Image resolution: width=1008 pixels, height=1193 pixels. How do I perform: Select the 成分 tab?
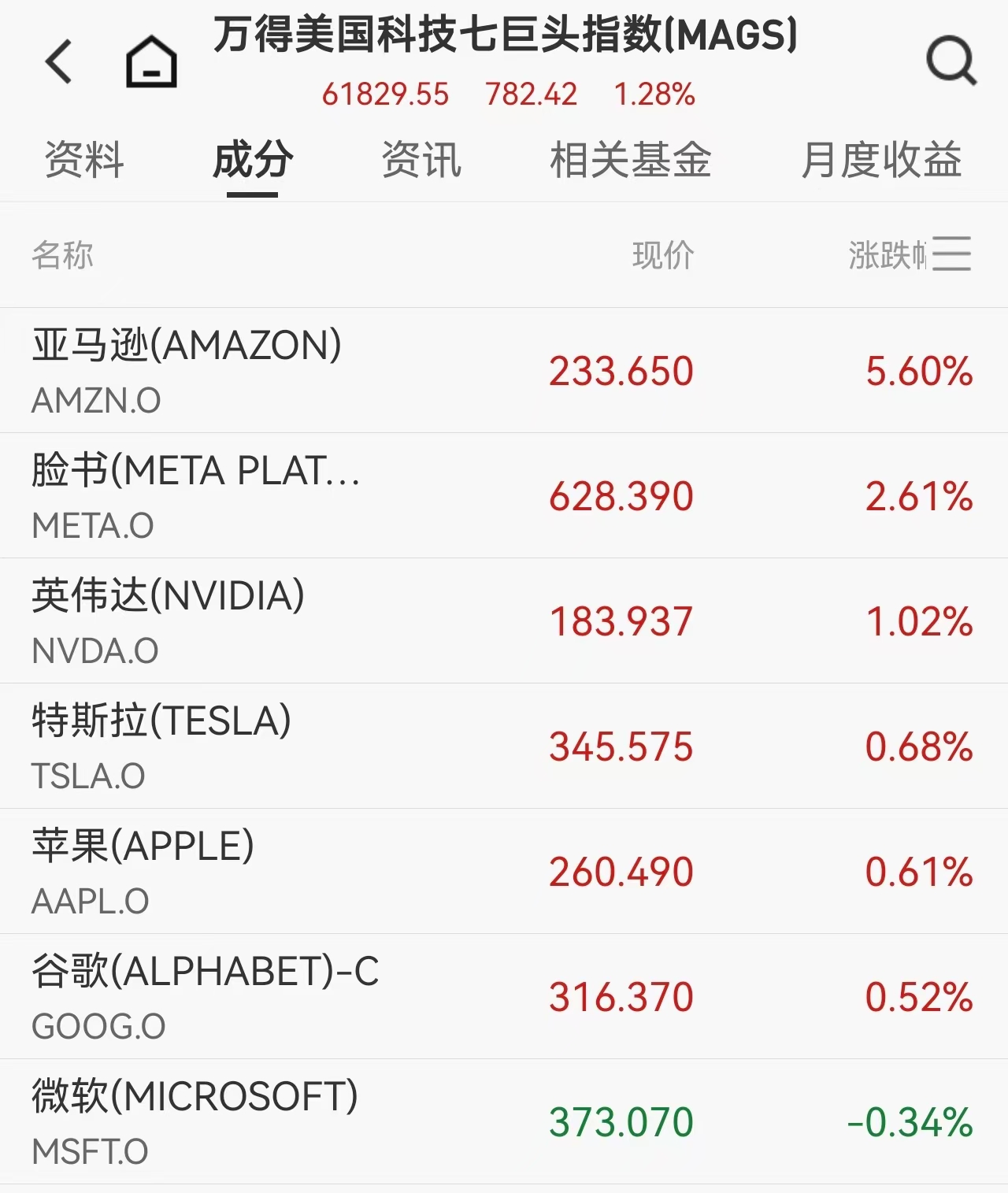click(x=253, y=160)
